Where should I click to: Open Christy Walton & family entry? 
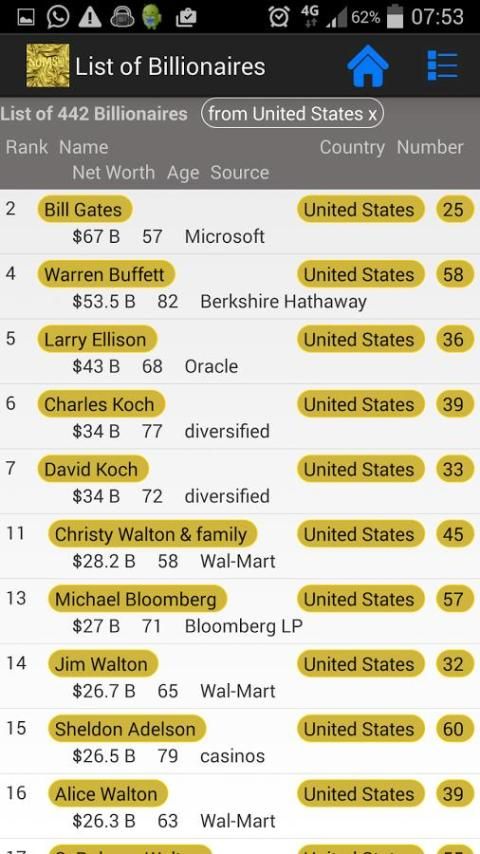(152, 534)
